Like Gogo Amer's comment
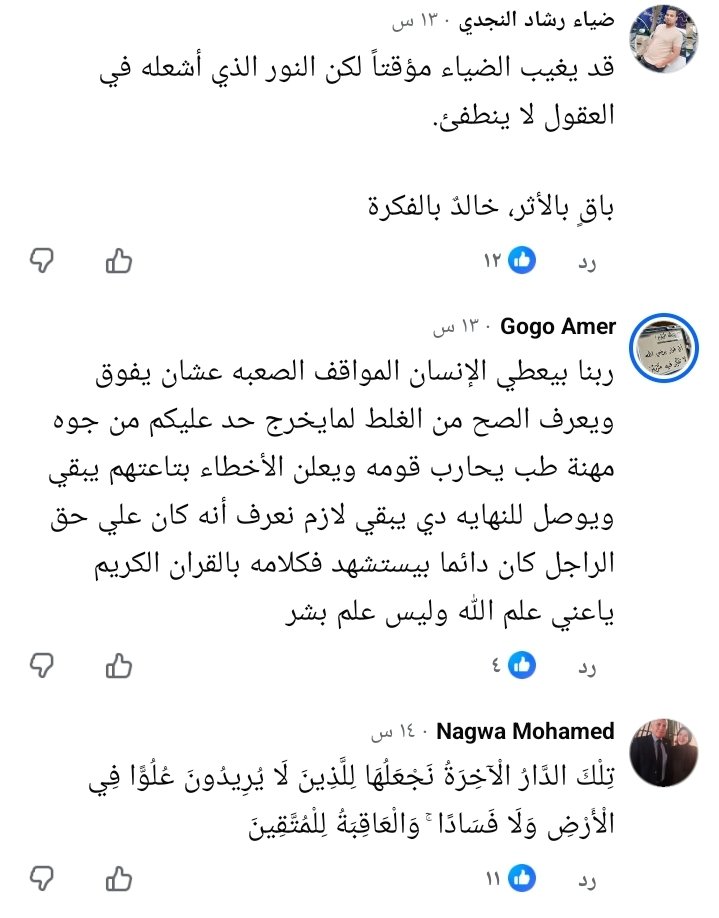719x918 pixels. (x=118, y=663)
